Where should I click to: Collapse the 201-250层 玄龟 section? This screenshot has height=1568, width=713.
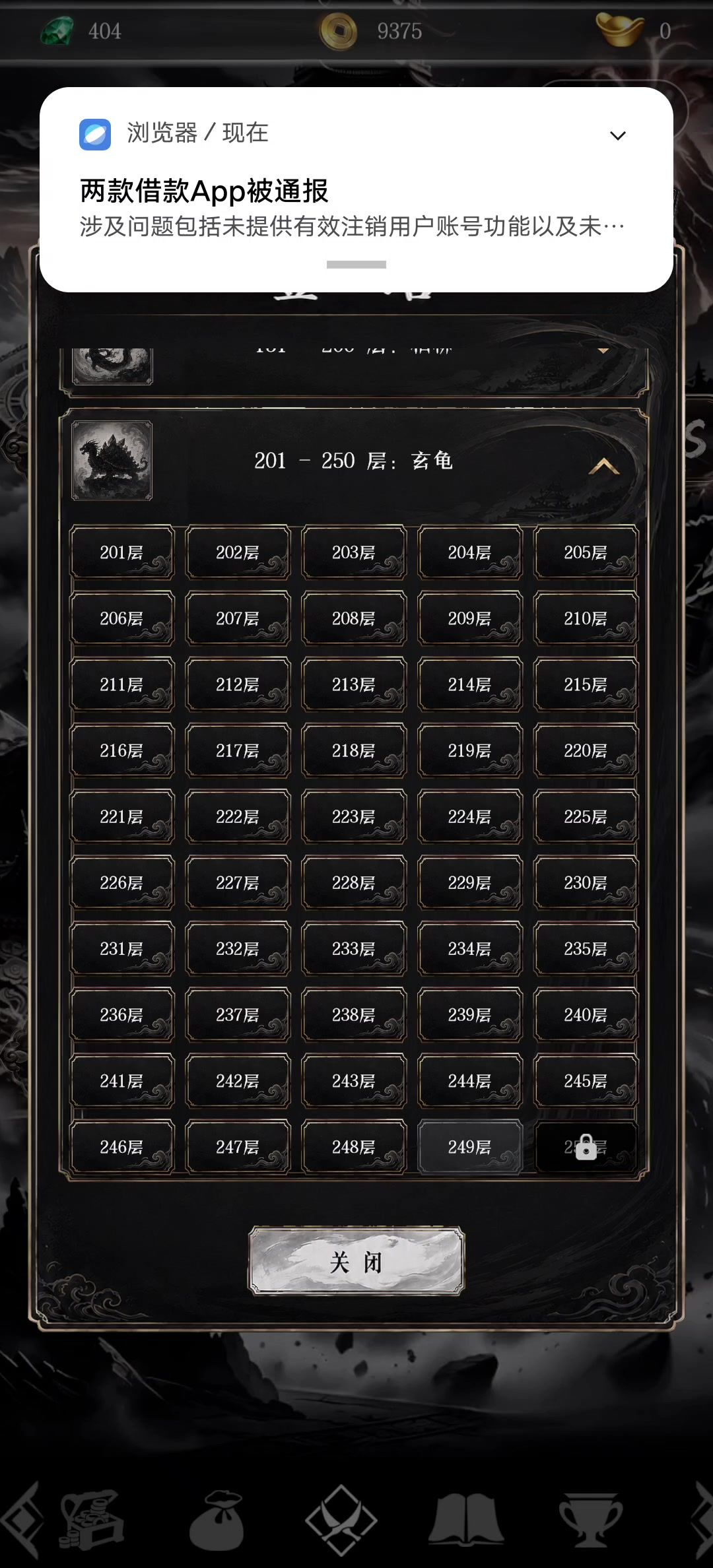(x=603, y=466)
